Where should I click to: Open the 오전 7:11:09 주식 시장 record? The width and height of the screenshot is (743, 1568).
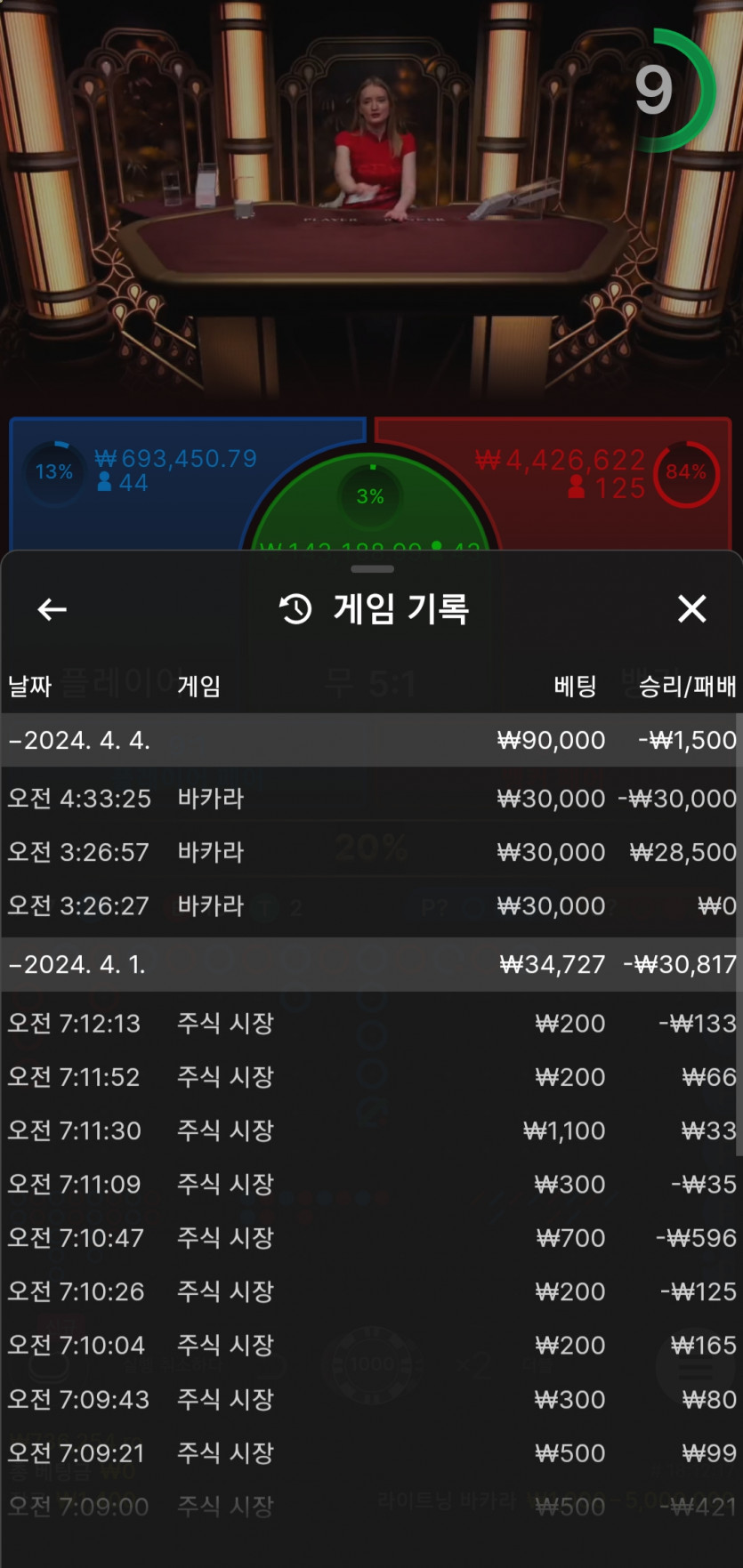tap(370, 1184)
